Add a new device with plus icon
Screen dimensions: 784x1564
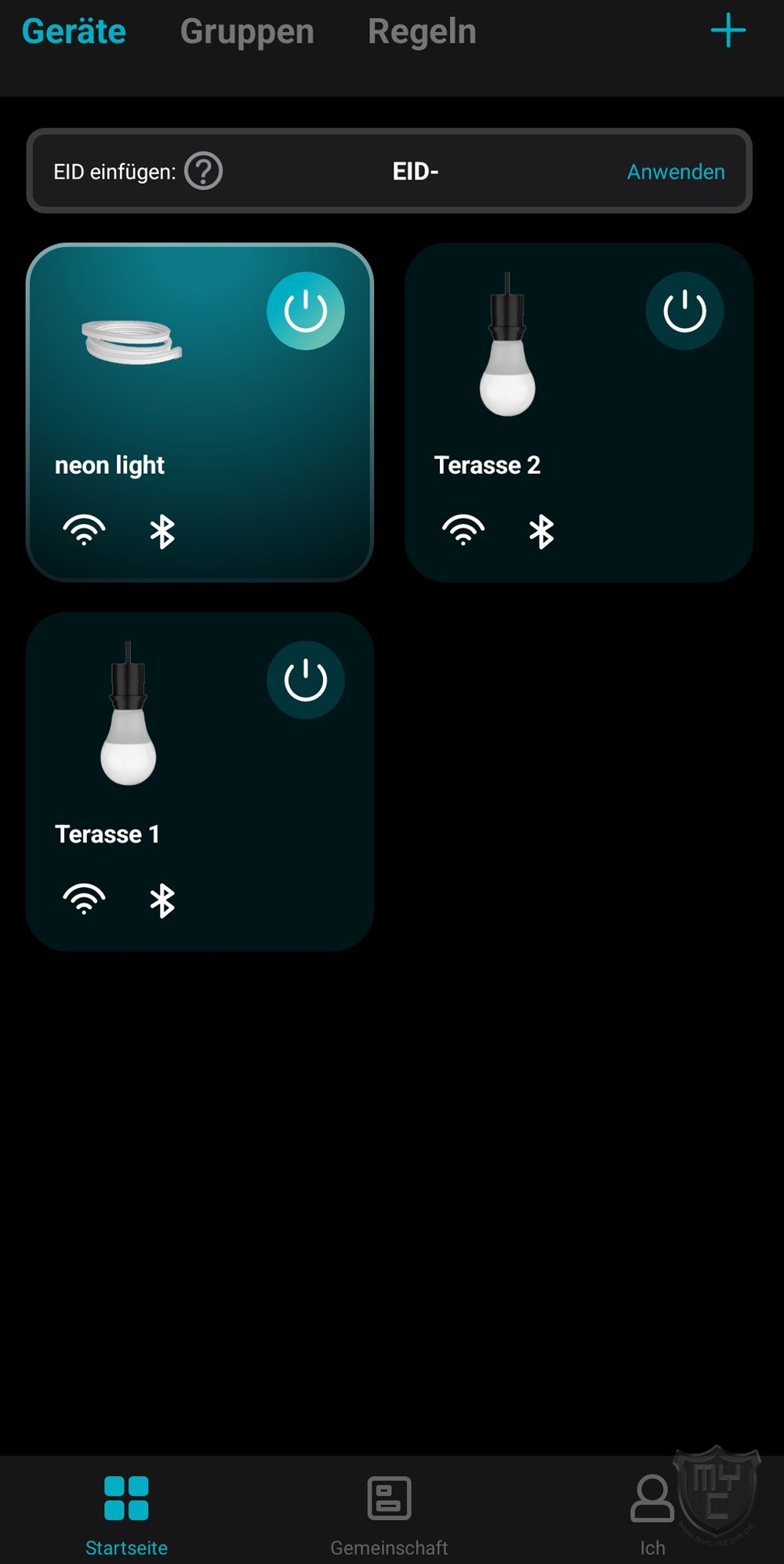[728, 31]
